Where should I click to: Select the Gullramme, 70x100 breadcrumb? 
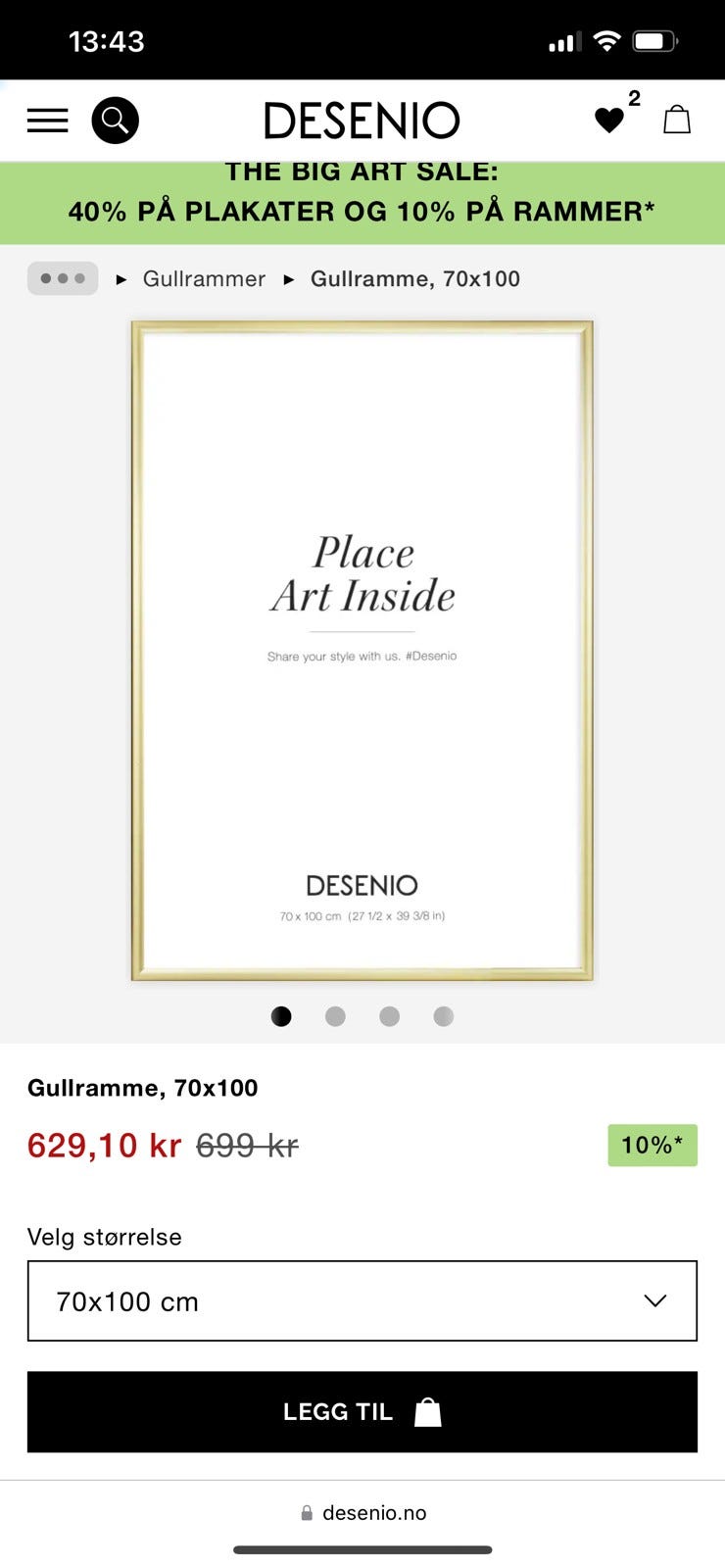point(415,278)
